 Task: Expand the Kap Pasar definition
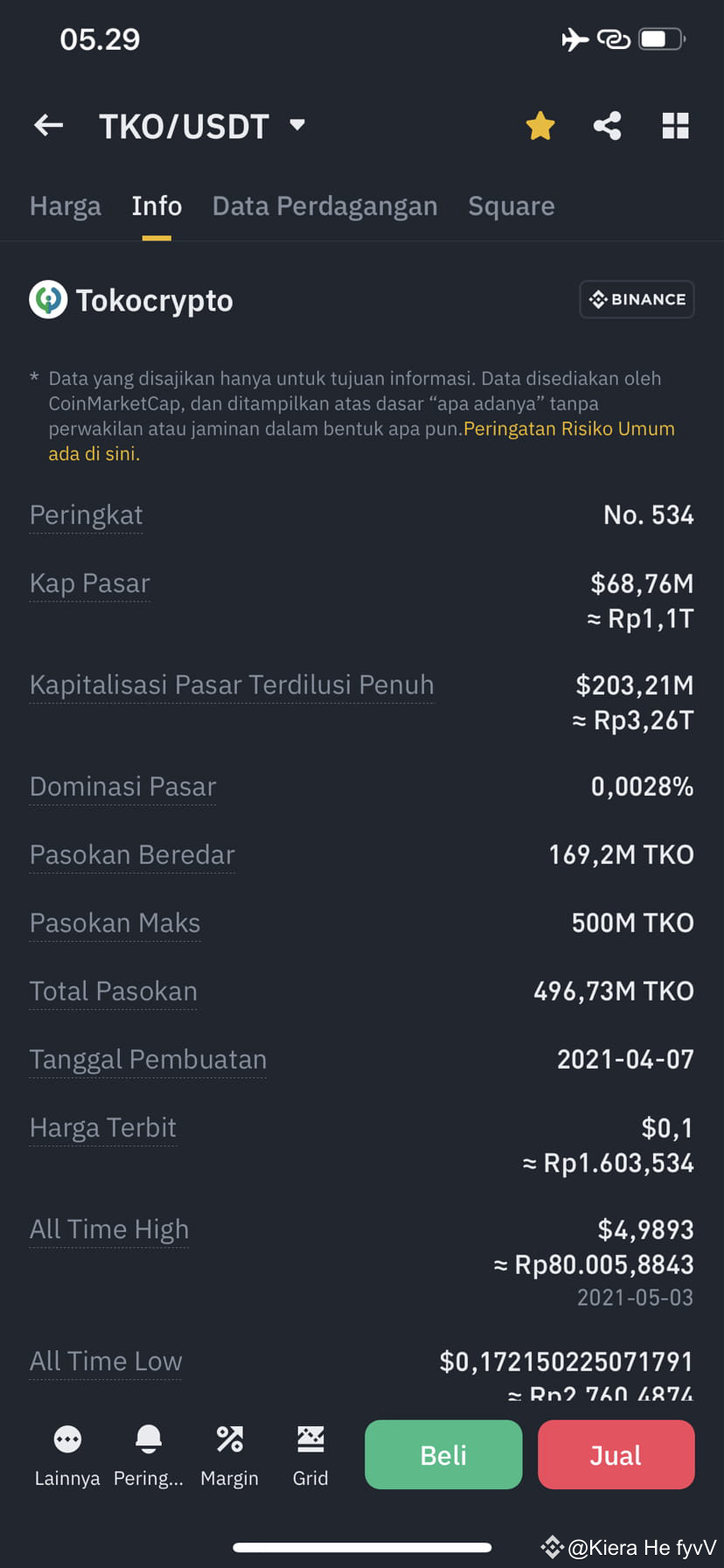coord(89,583)
